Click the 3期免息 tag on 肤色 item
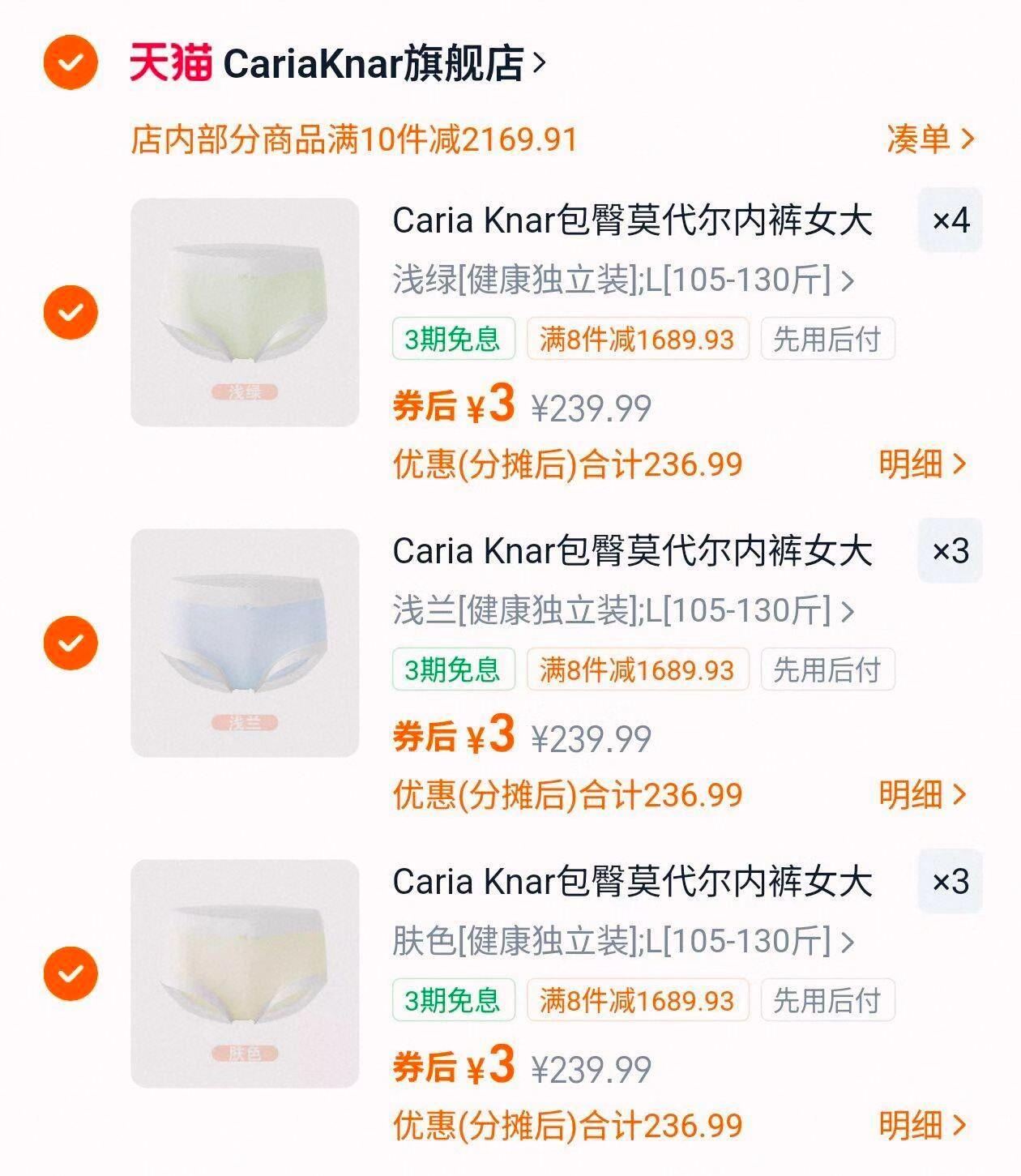 click(454, 1003)
